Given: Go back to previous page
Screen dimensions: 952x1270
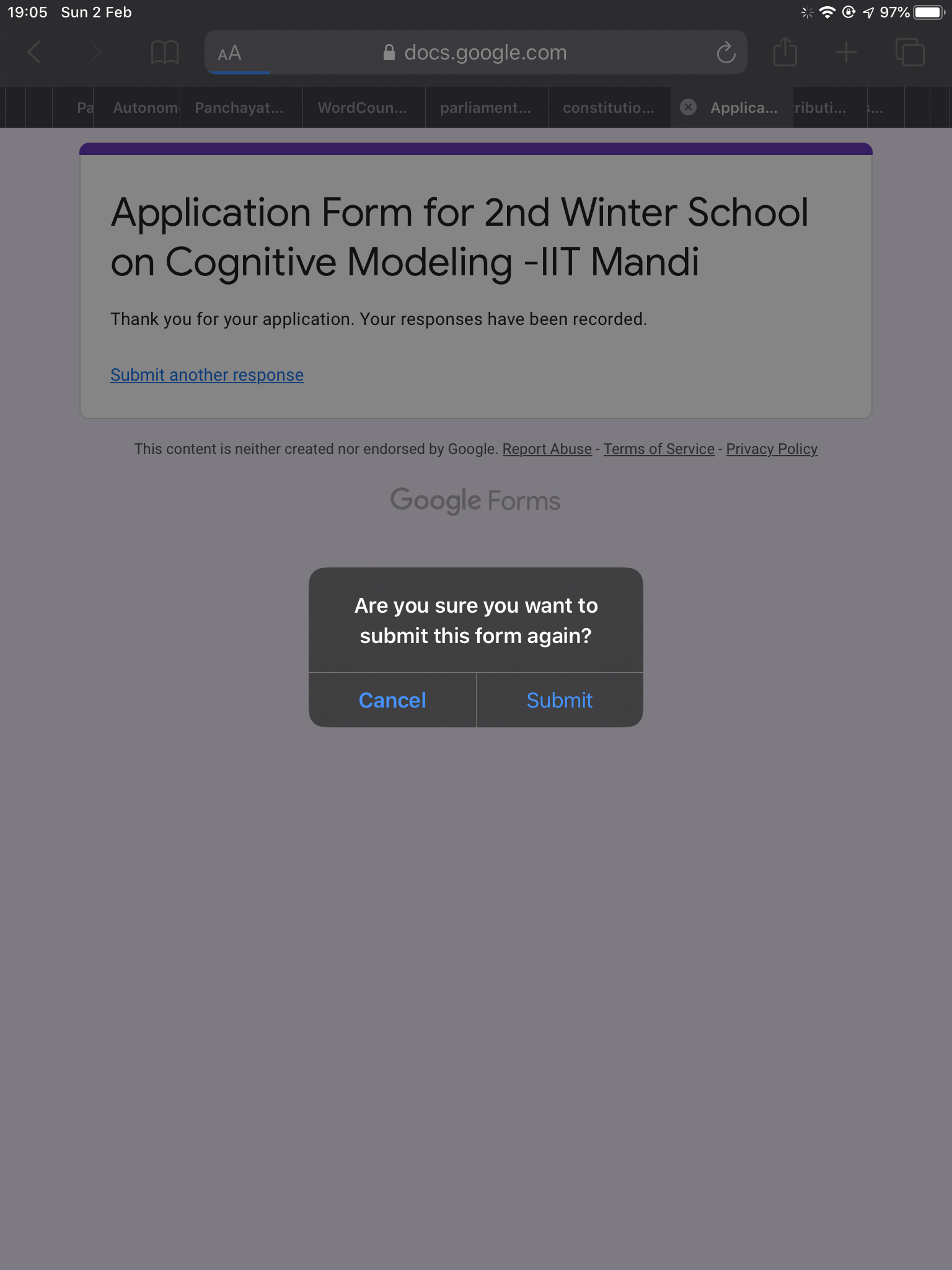Looking at the screenshot, I should [x=35, y=53].
